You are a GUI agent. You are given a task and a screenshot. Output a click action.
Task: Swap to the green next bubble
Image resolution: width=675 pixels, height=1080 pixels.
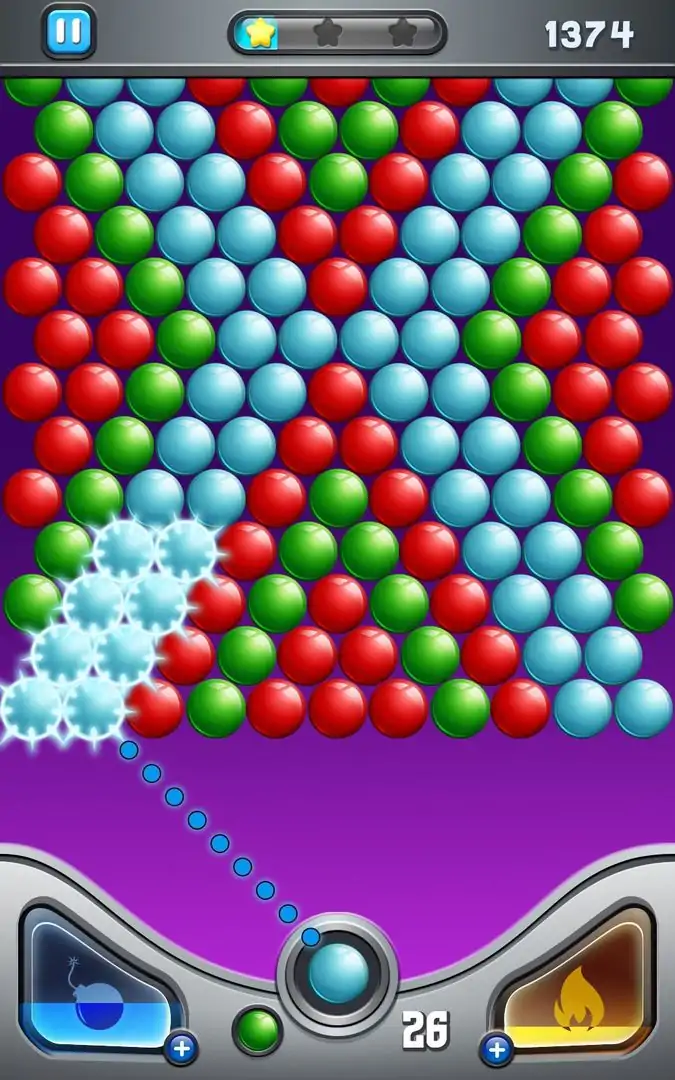[257, 1030]
